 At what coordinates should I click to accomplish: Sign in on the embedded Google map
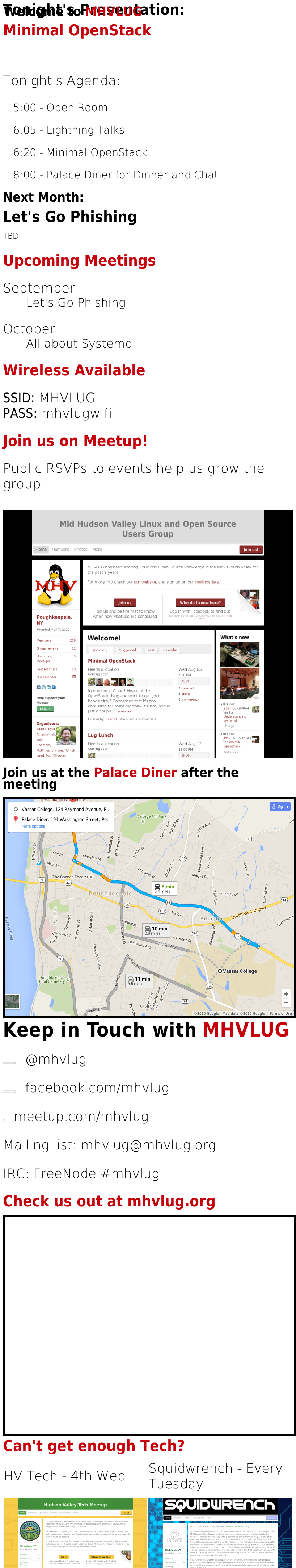pos(280,806)
